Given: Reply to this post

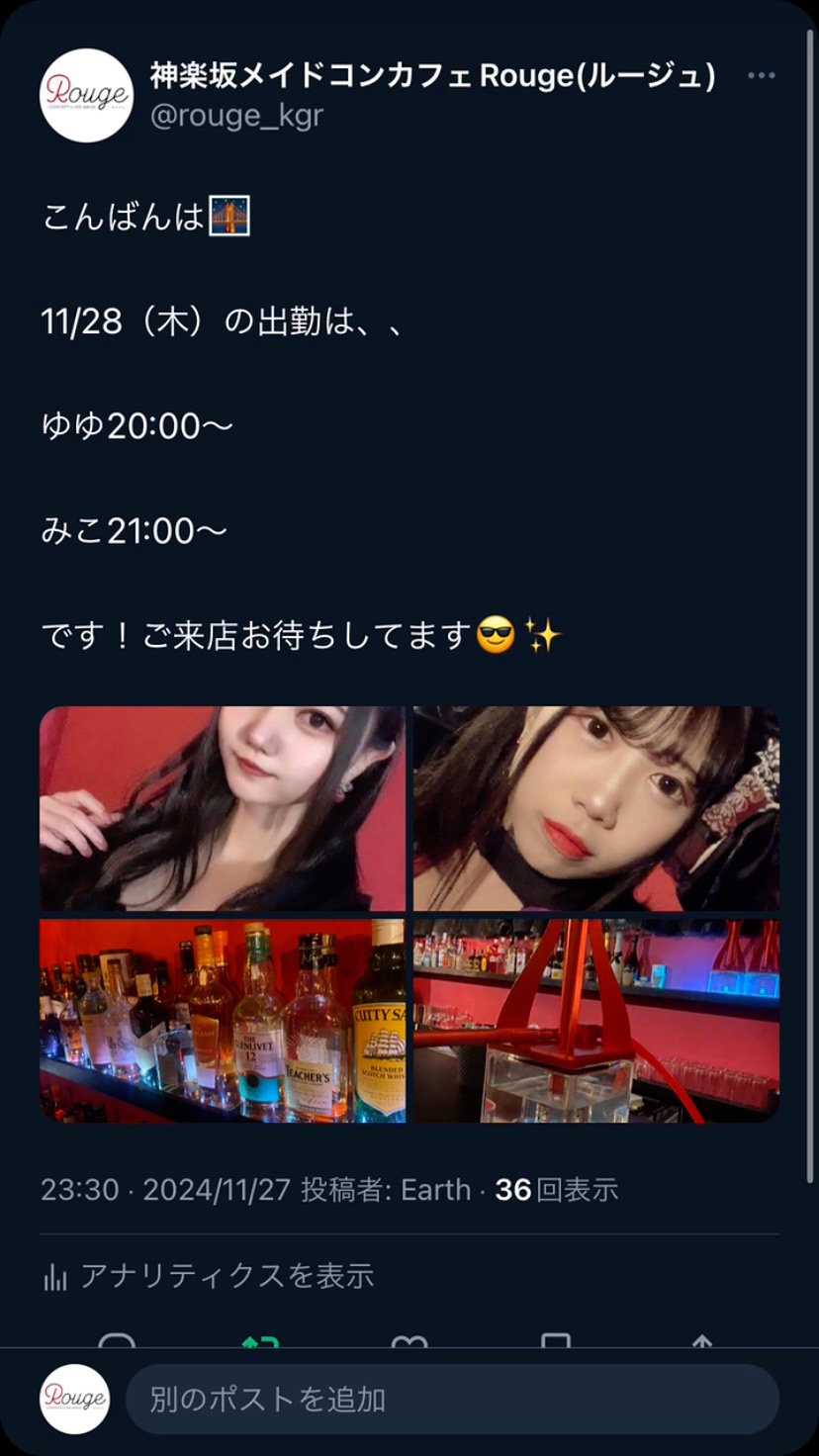Looking at the screenshot, I should coord(117,1342).
